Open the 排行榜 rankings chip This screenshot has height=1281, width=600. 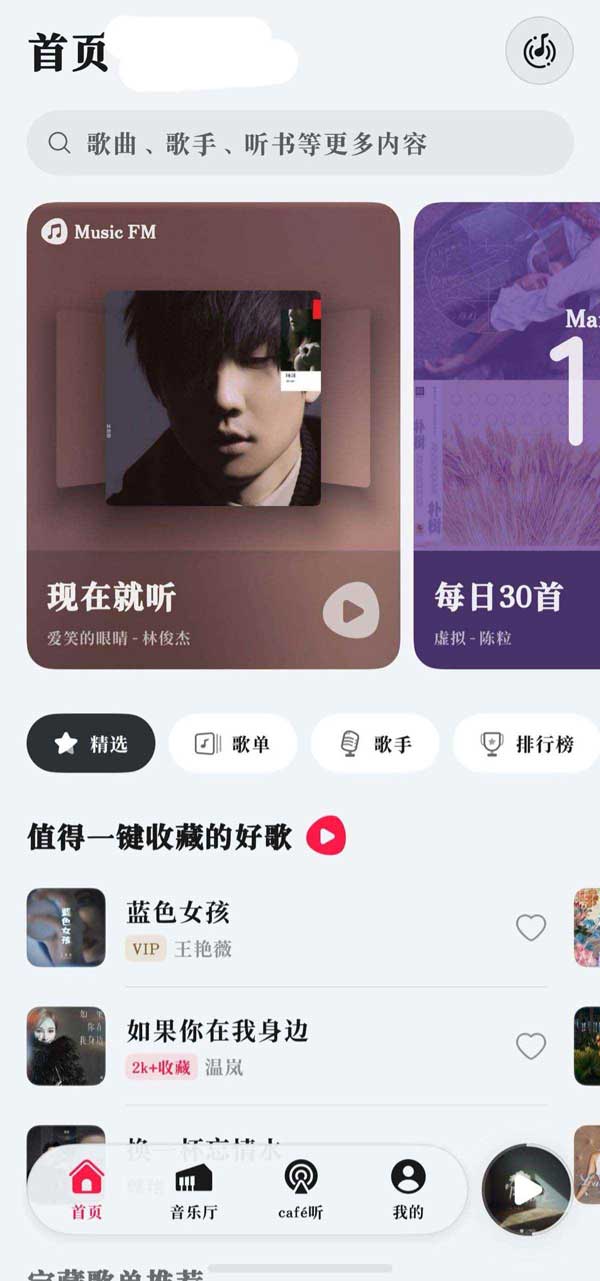[x=527, y=743]
